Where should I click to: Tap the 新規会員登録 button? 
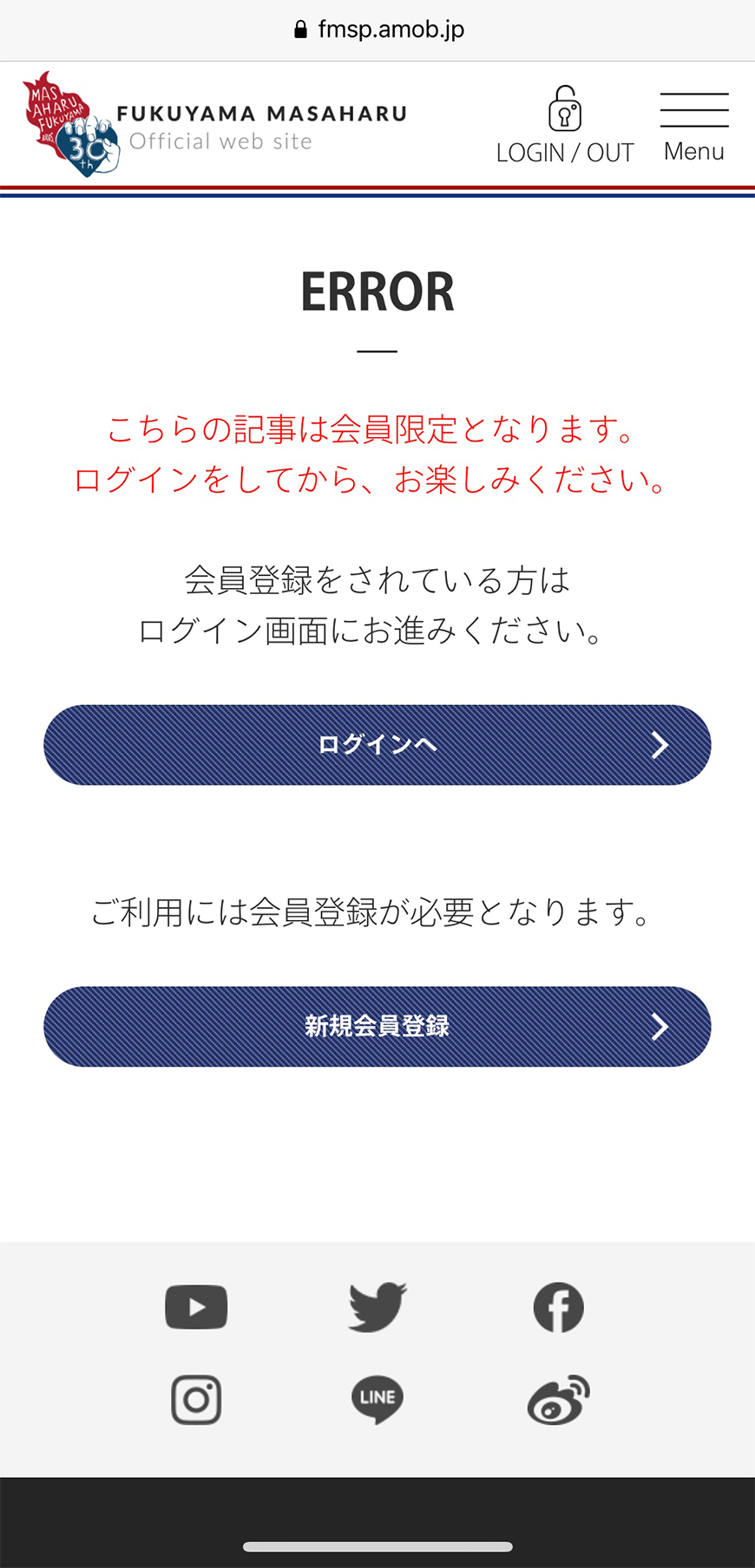point(377,1026)
